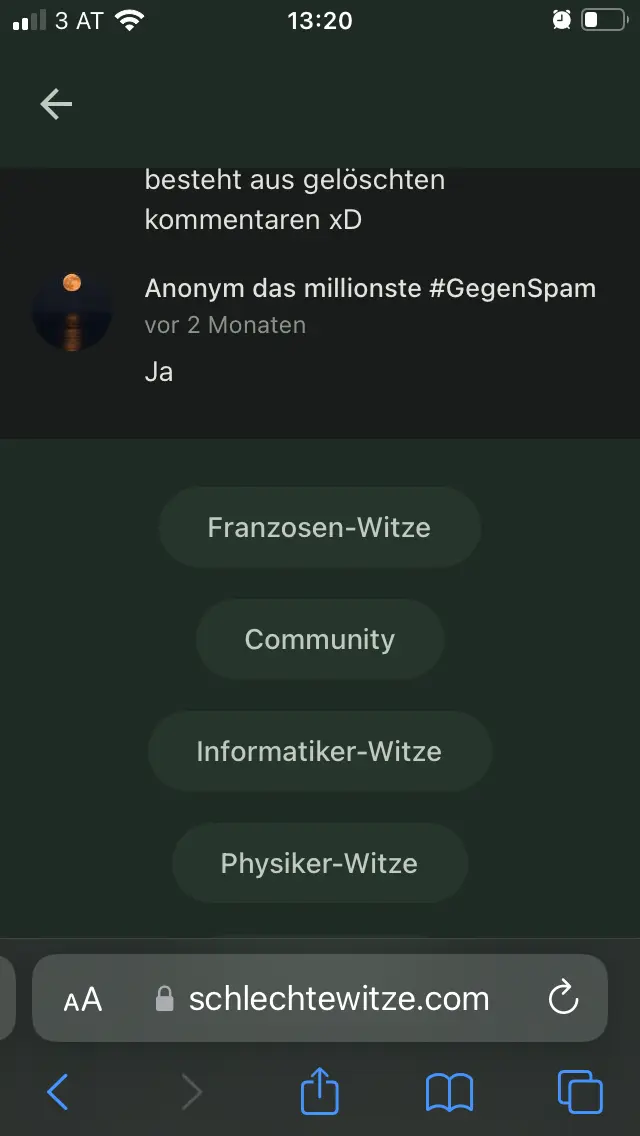Select the Informatiker-Witze chip
This screenshot has width=640, height=1136.
coord(319,752)
